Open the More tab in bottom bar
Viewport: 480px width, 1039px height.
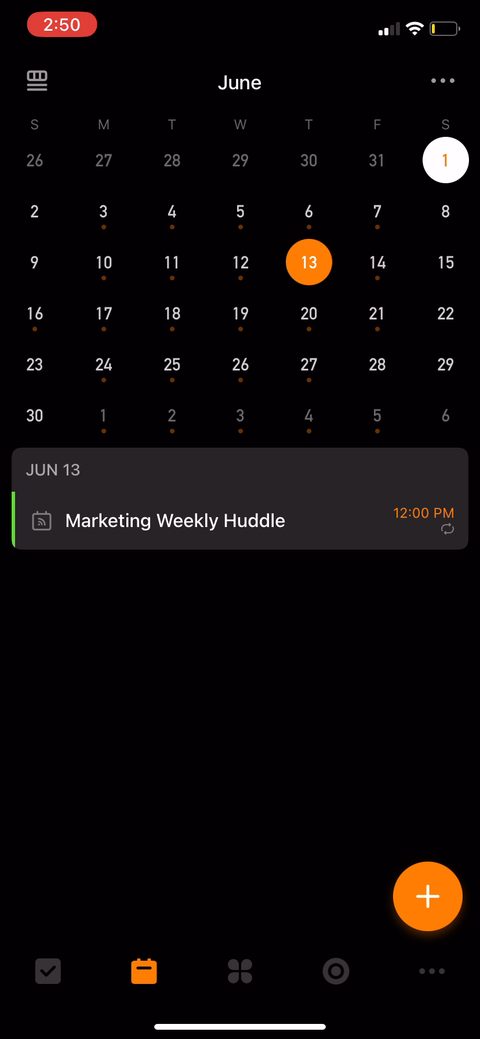[432, 972]
